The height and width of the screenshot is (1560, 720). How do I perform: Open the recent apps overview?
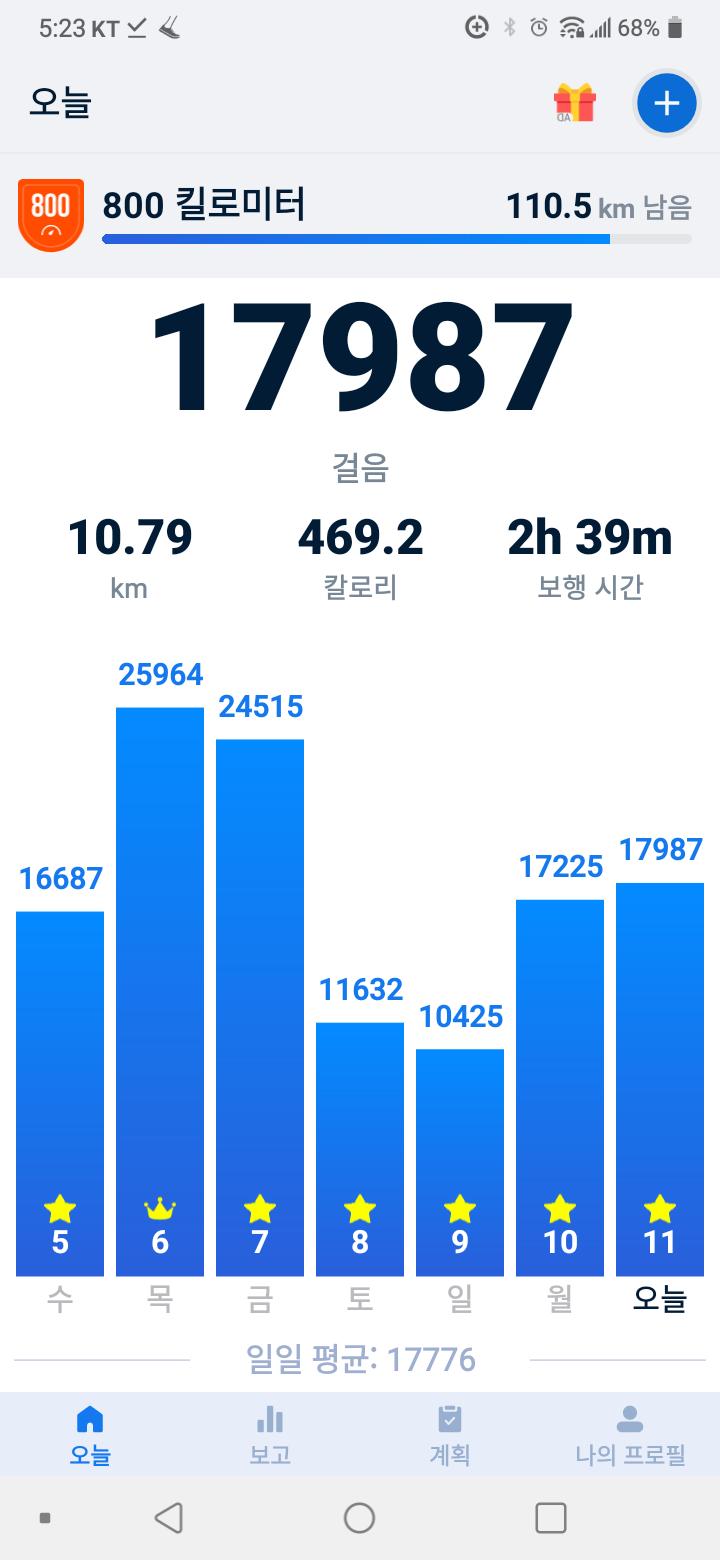coord(551,1518)
